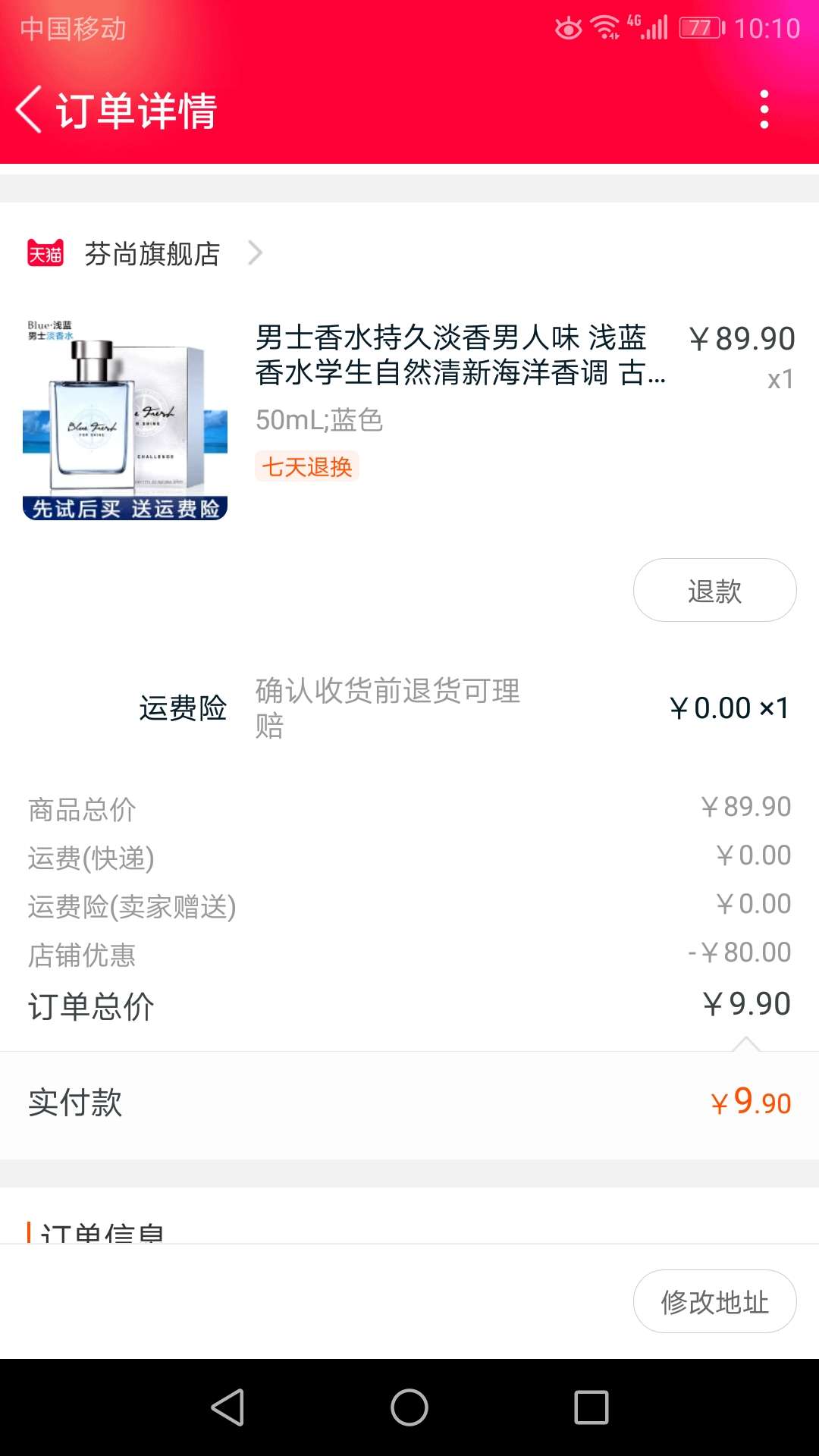Tap the battery level indicator showing 77
The height and width of the screenshot is (1456, 819).
[x=698, y=27]
